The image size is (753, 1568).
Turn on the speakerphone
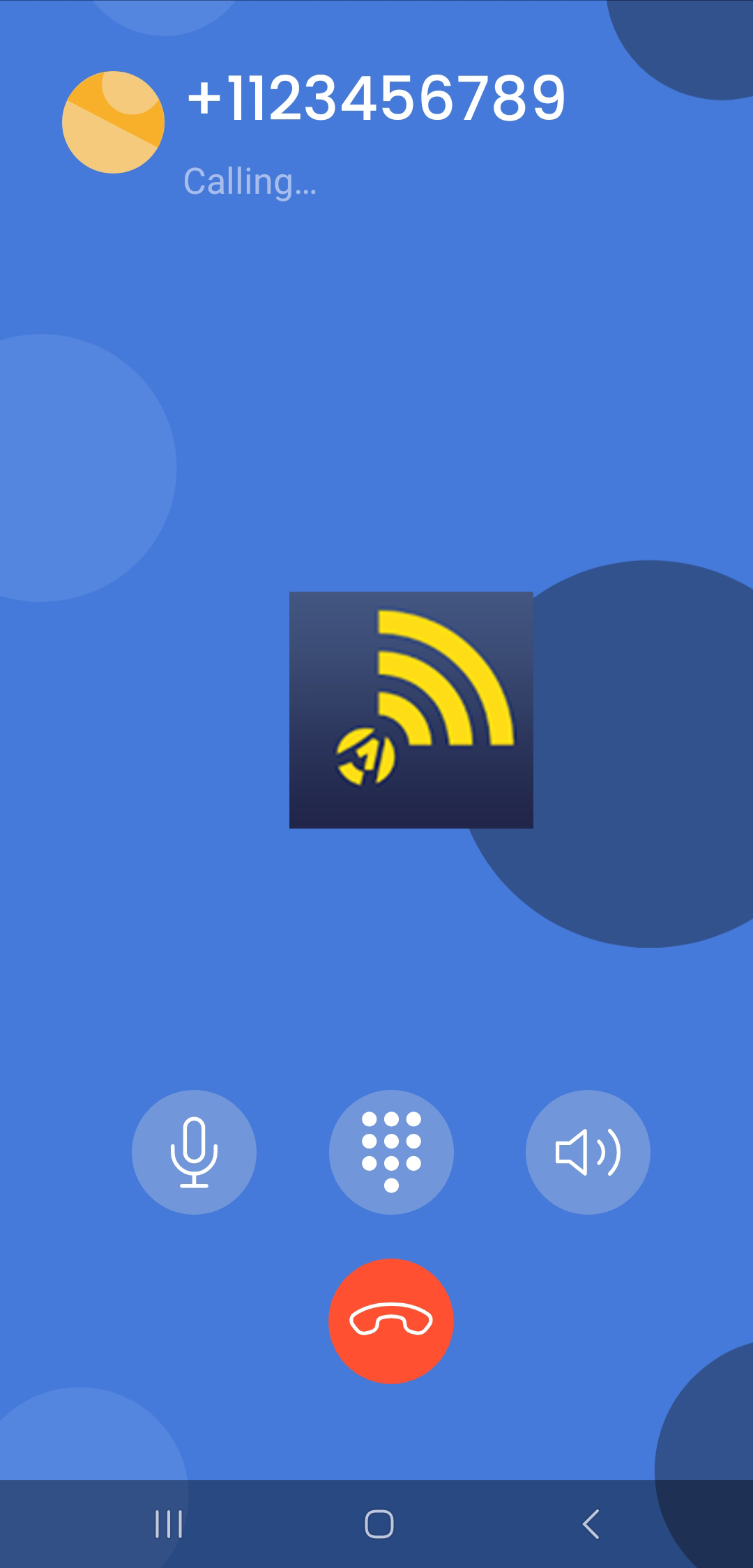coord(588,1152)
